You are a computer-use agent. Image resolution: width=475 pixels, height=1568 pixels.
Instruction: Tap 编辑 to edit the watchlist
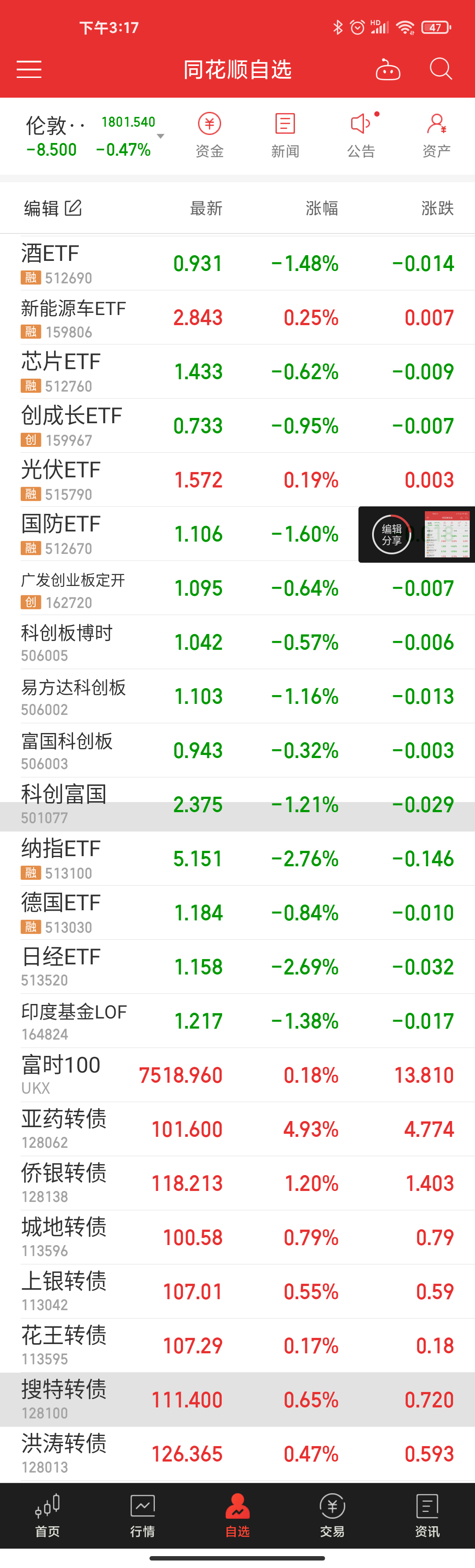click(x=52, y=208)
